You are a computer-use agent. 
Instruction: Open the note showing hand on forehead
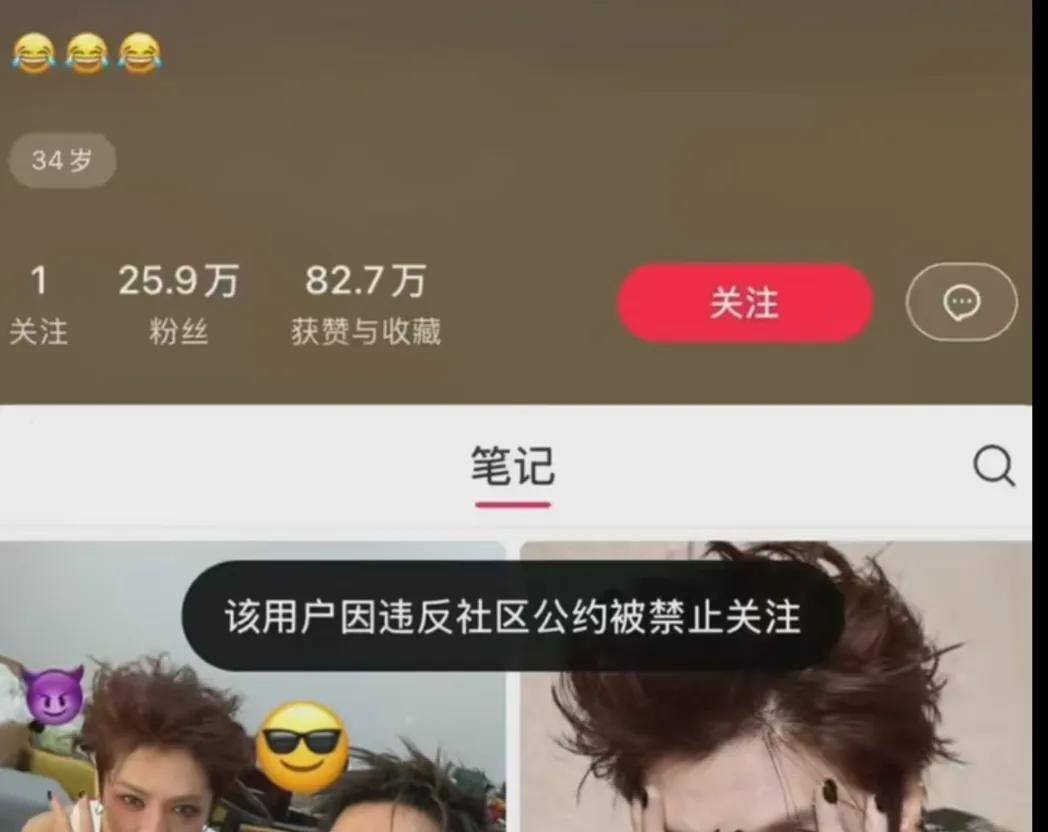pyautogui.click(x=775, y=740)
